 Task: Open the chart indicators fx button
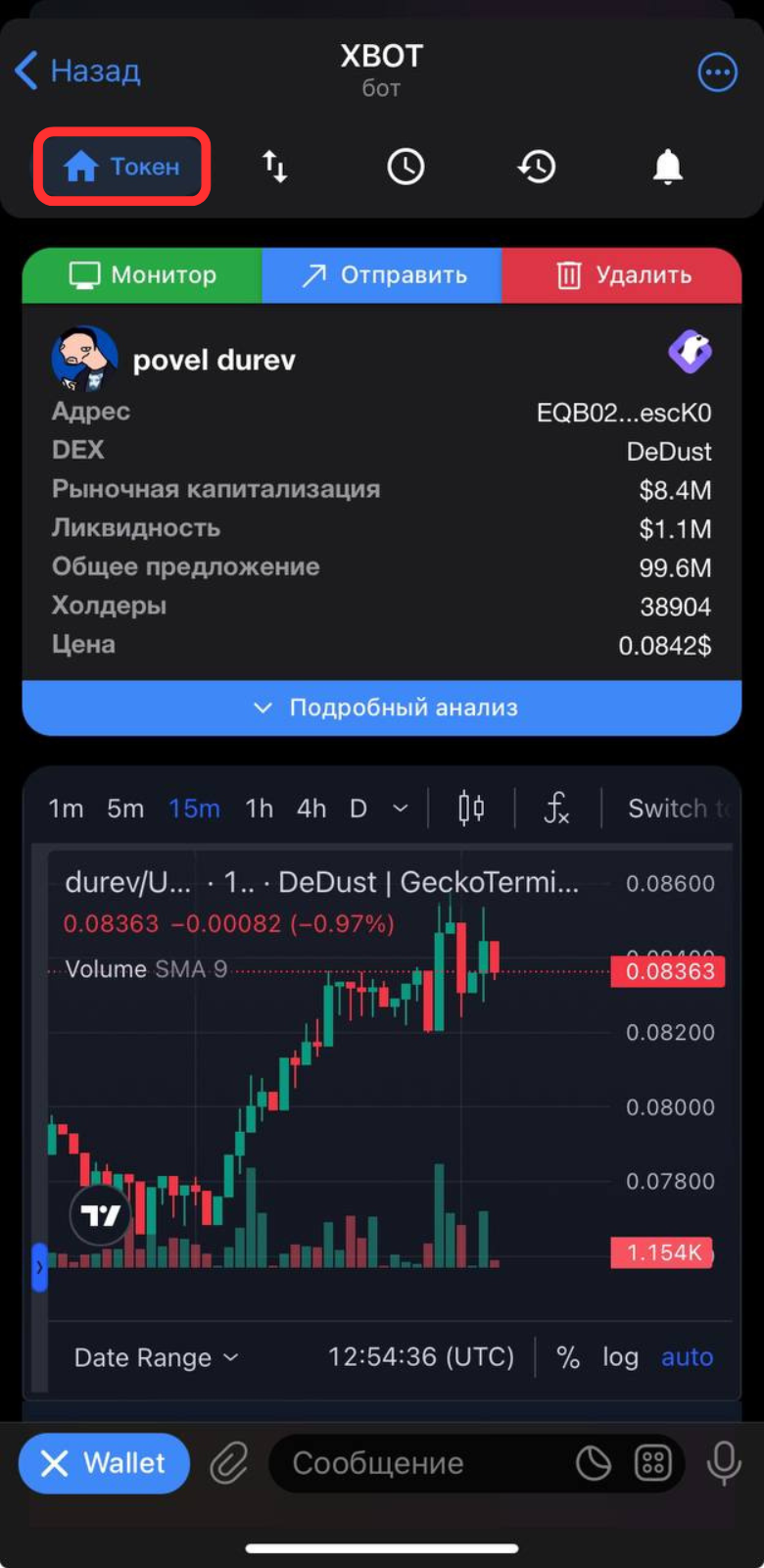click(556, 808)
